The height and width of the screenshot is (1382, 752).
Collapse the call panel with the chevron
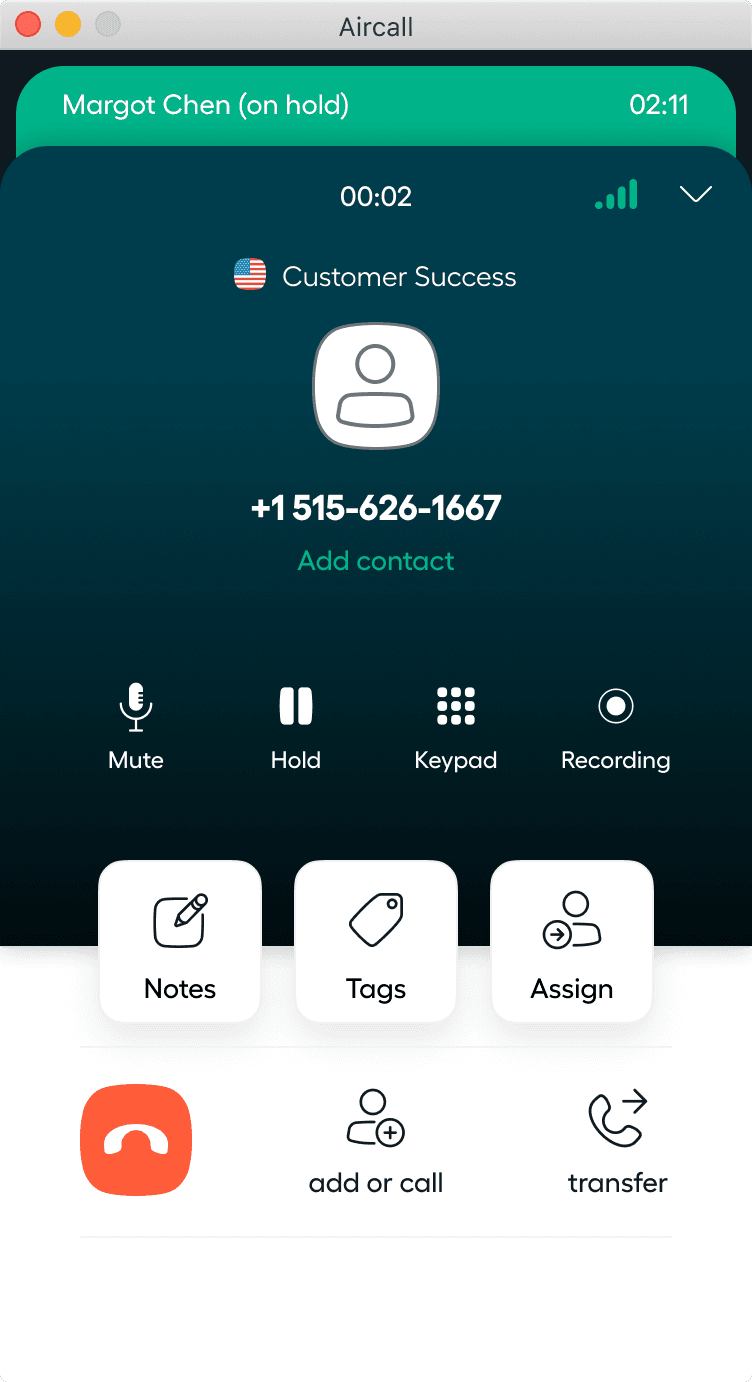(696, 194)
